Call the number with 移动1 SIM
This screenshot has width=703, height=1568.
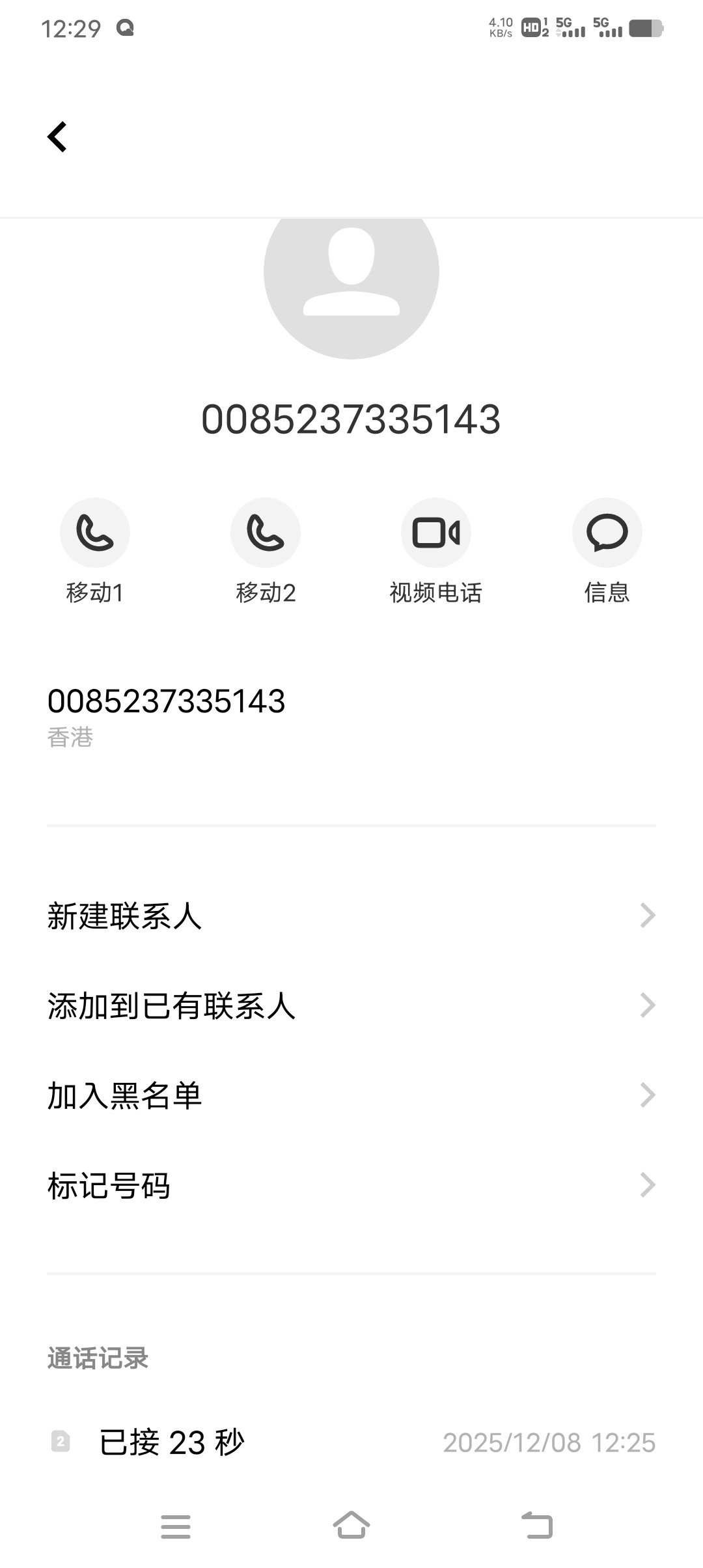point(95,533)
